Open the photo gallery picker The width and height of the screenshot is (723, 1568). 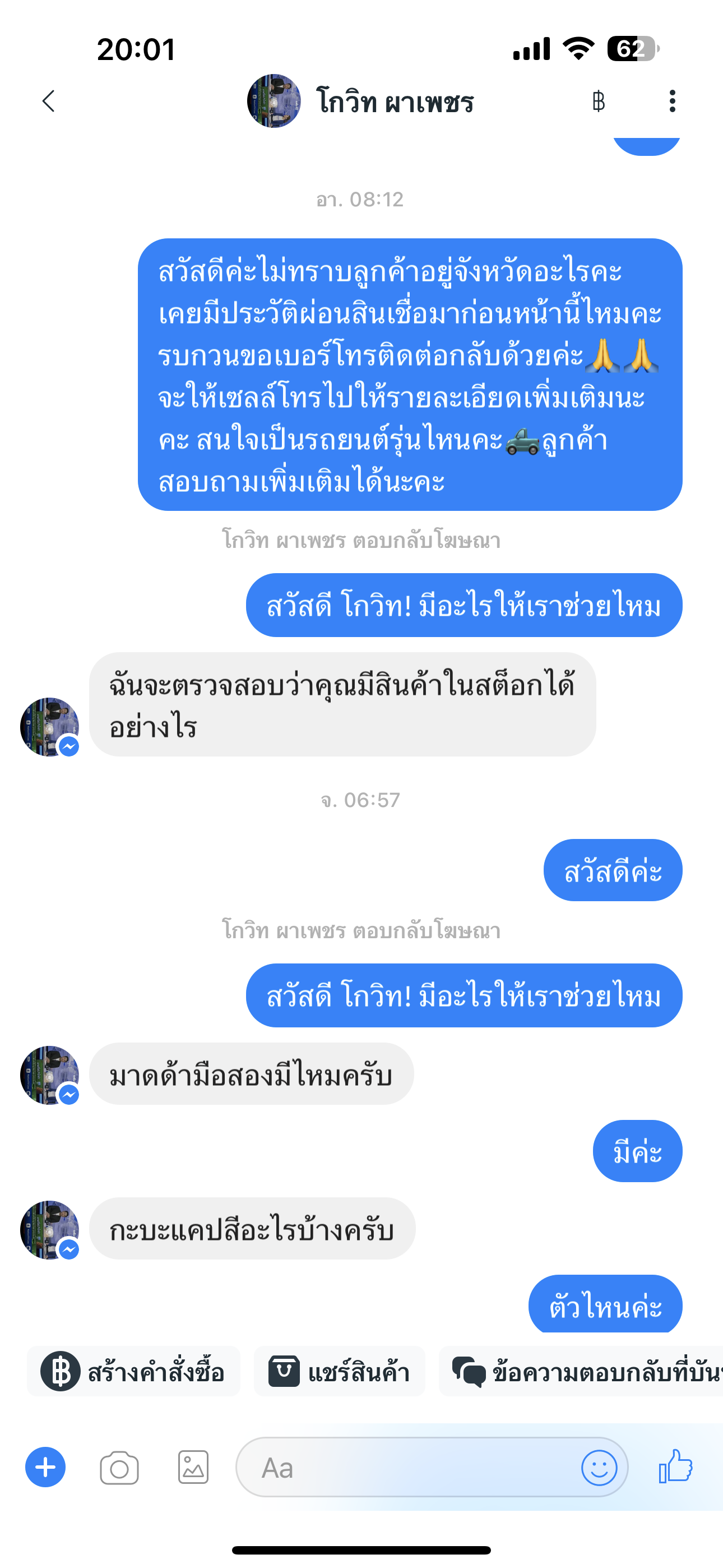(x=193, y=1468)
